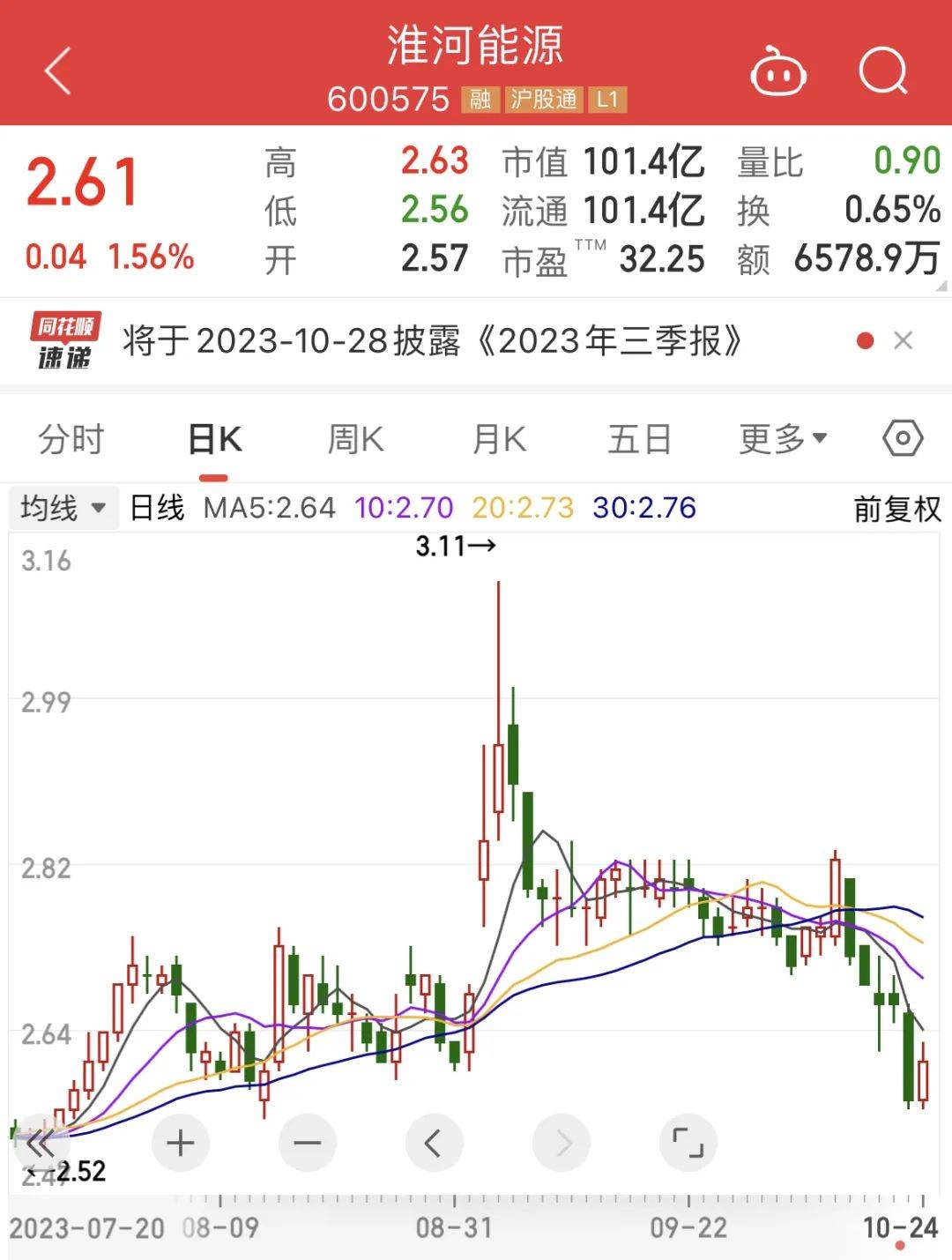Zoom out the K-line chart

(x=307, y=1144)
